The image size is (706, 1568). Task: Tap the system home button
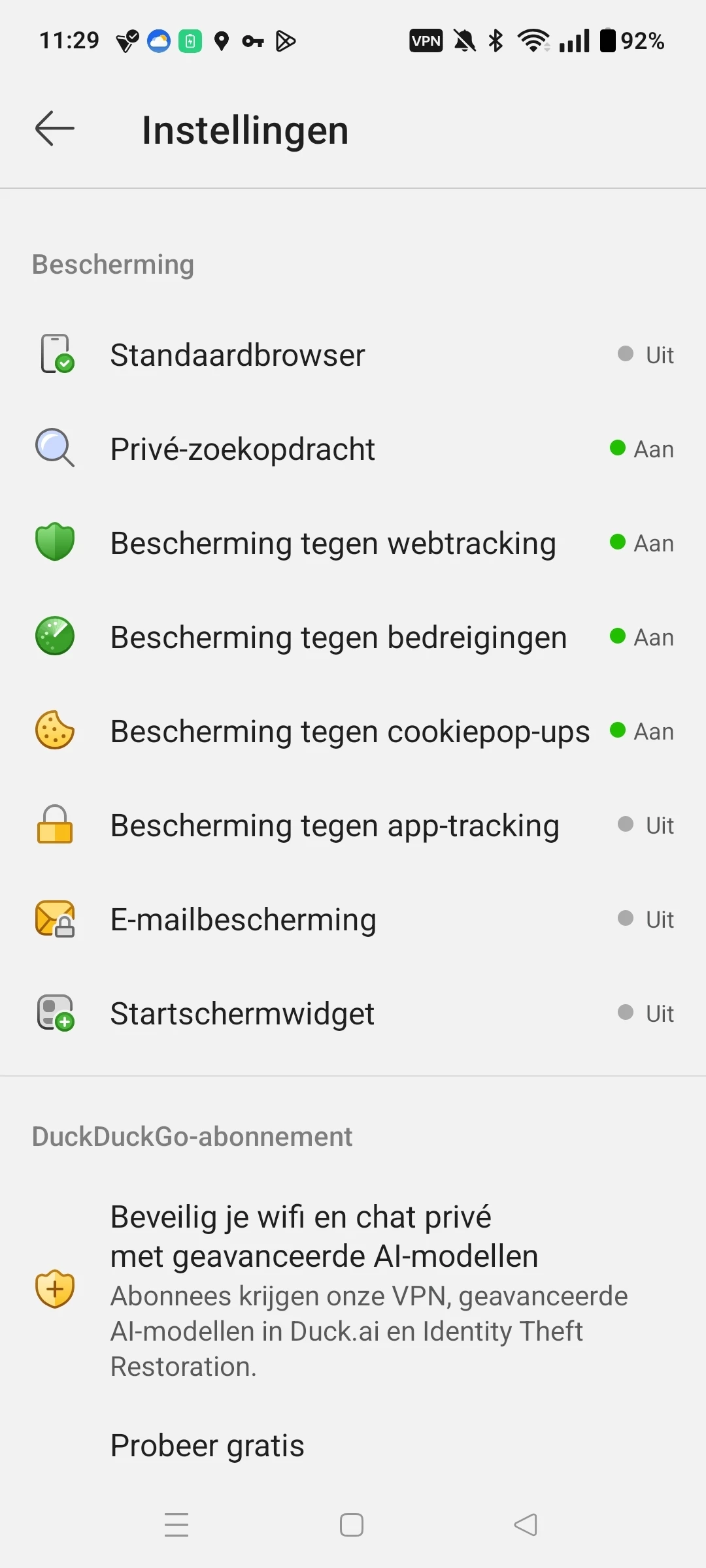[x=352, y=1525]
